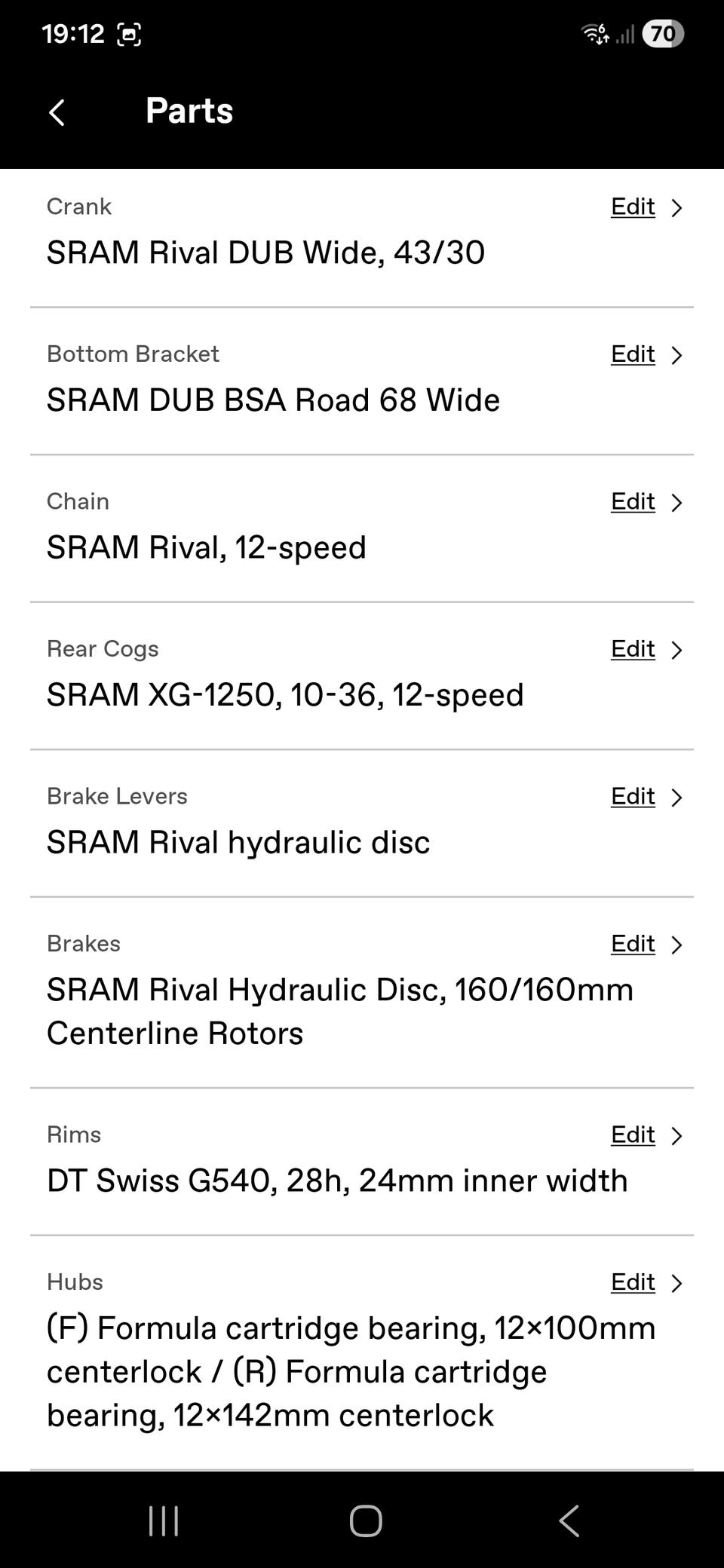This screenshot has height=1568, width=724.
Task: Tap the system home button
Action: 366,1521
